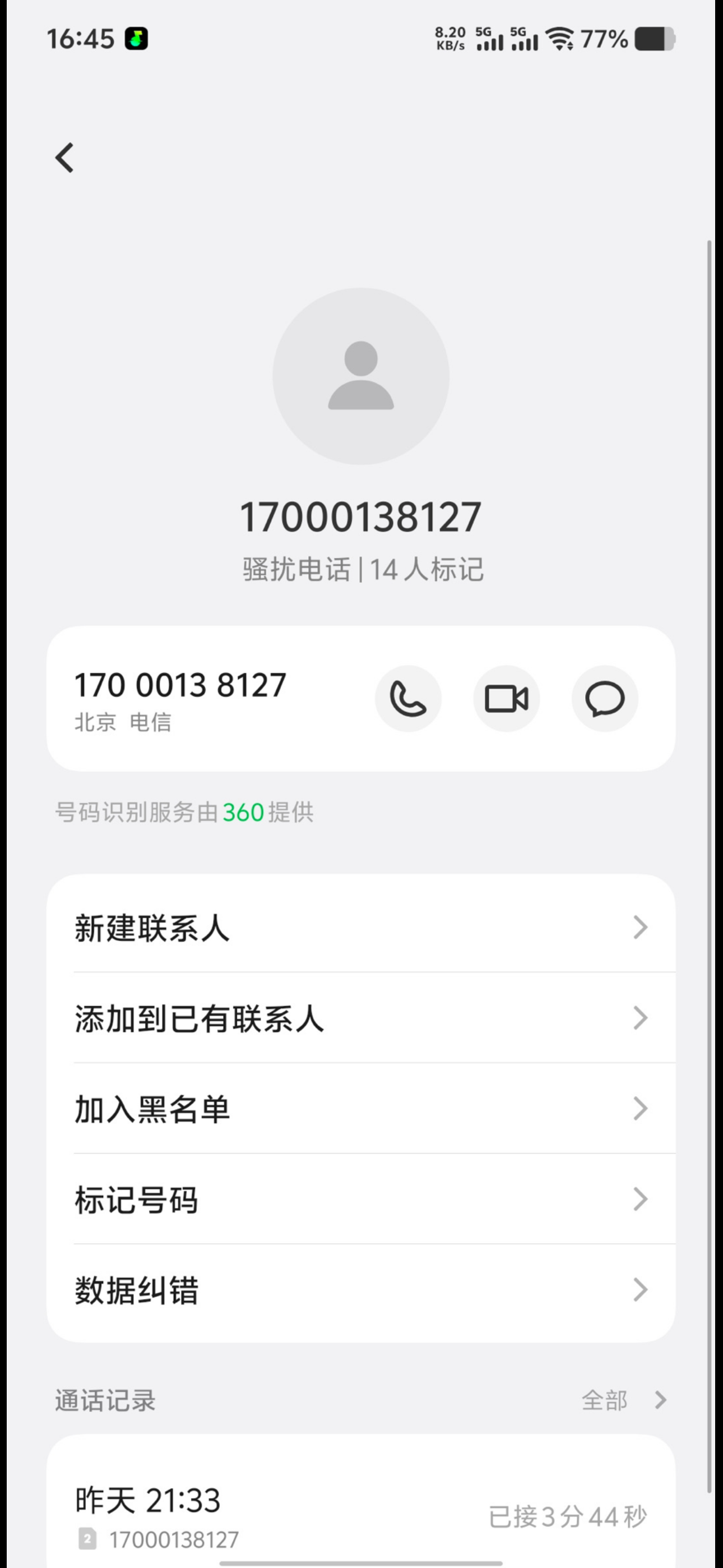723x1568 pixels.
Task: View 全部 call records
Action: tap(624, 1400)
